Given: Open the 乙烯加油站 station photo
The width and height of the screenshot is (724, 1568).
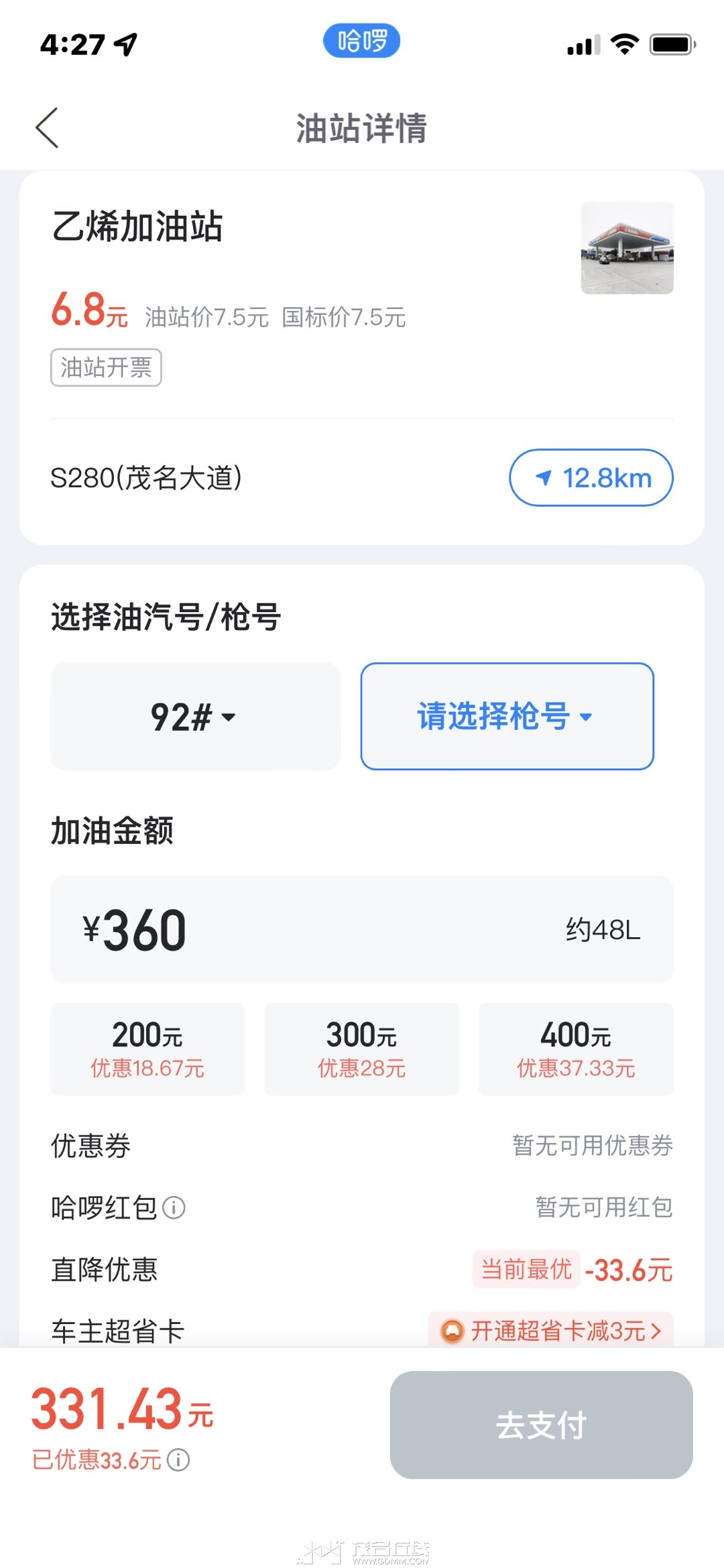Looking at the screenshot, I should (627, 247).
